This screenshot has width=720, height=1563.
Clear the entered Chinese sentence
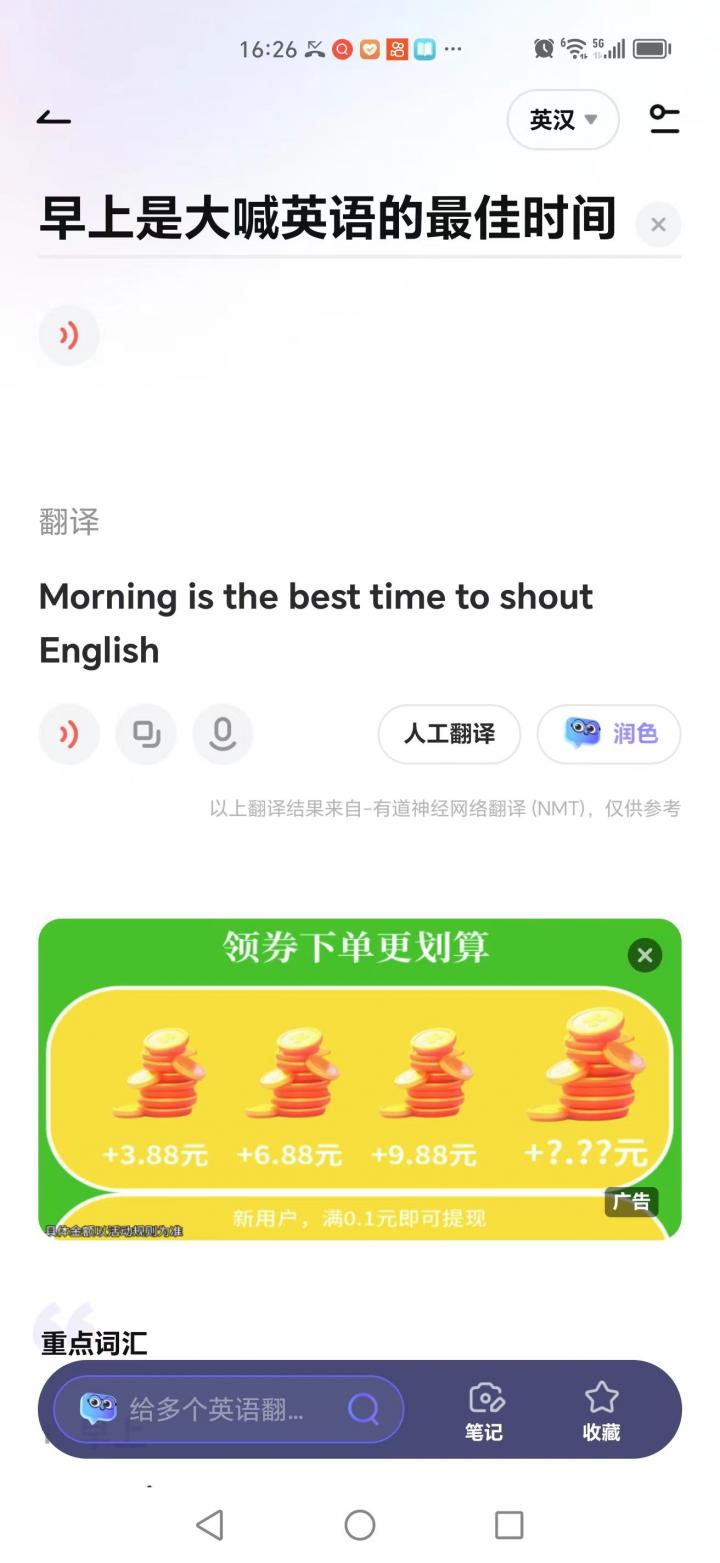657,224
